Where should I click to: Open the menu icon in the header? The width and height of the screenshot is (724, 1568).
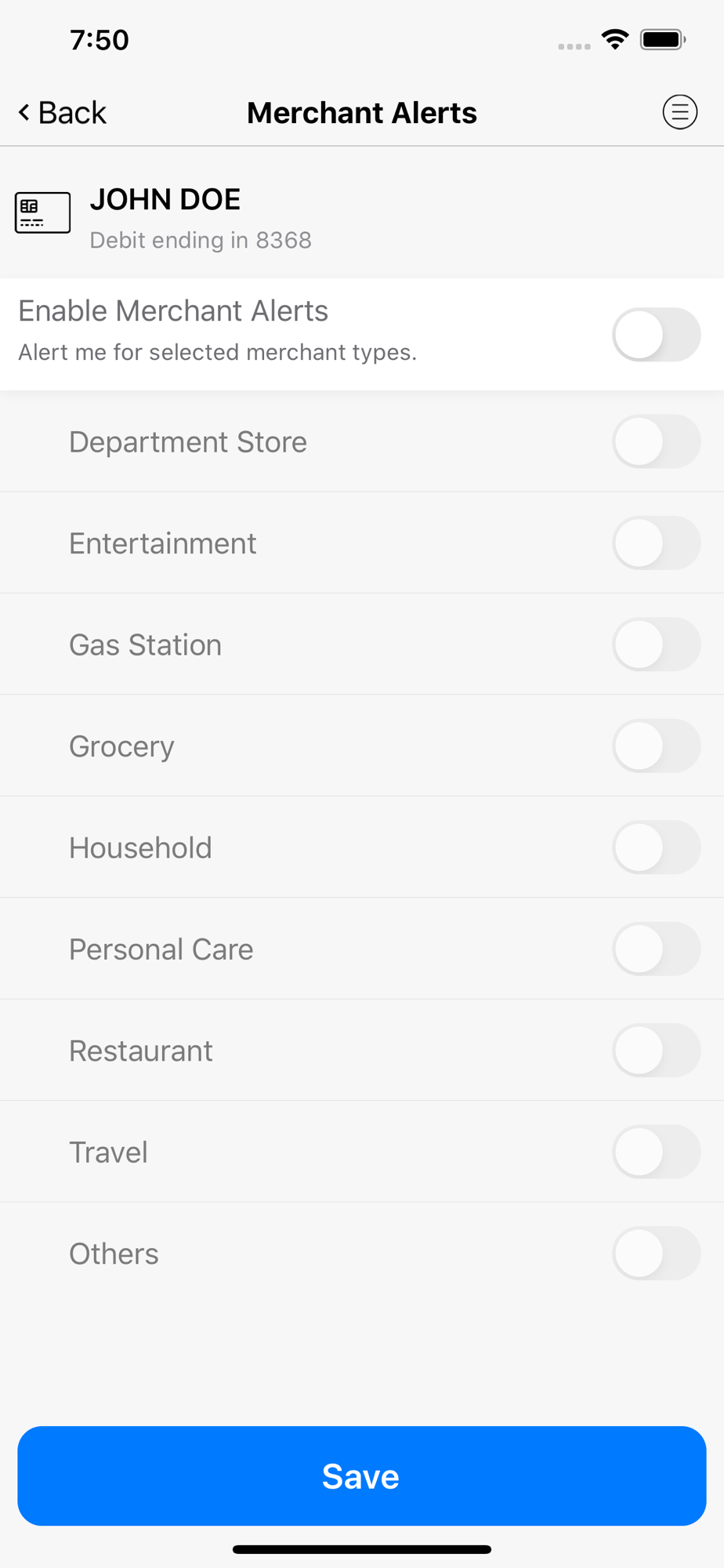679,112
